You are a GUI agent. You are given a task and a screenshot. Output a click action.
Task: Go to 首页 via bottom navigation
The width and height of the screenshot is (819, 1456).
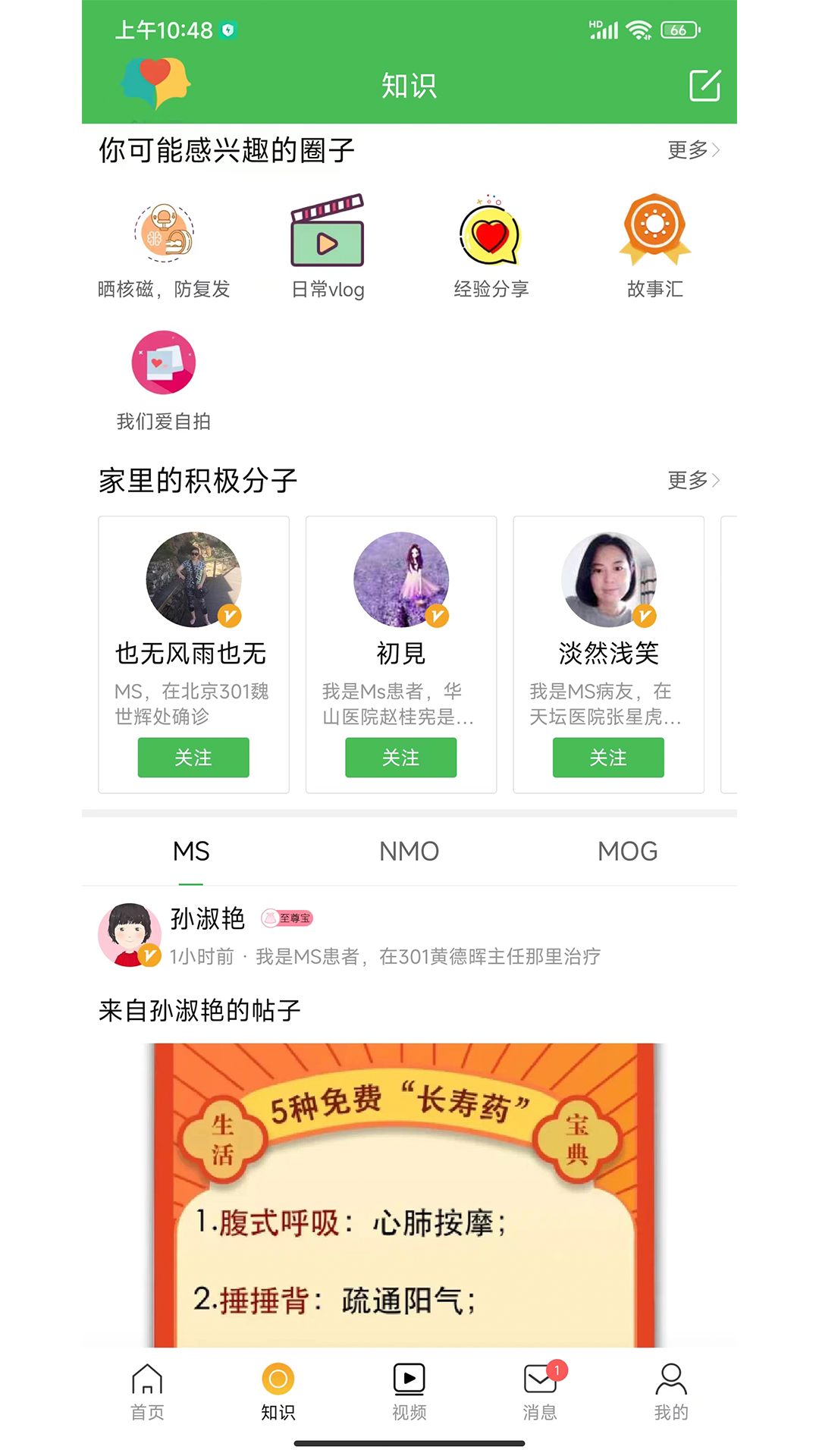[146, 1392]
